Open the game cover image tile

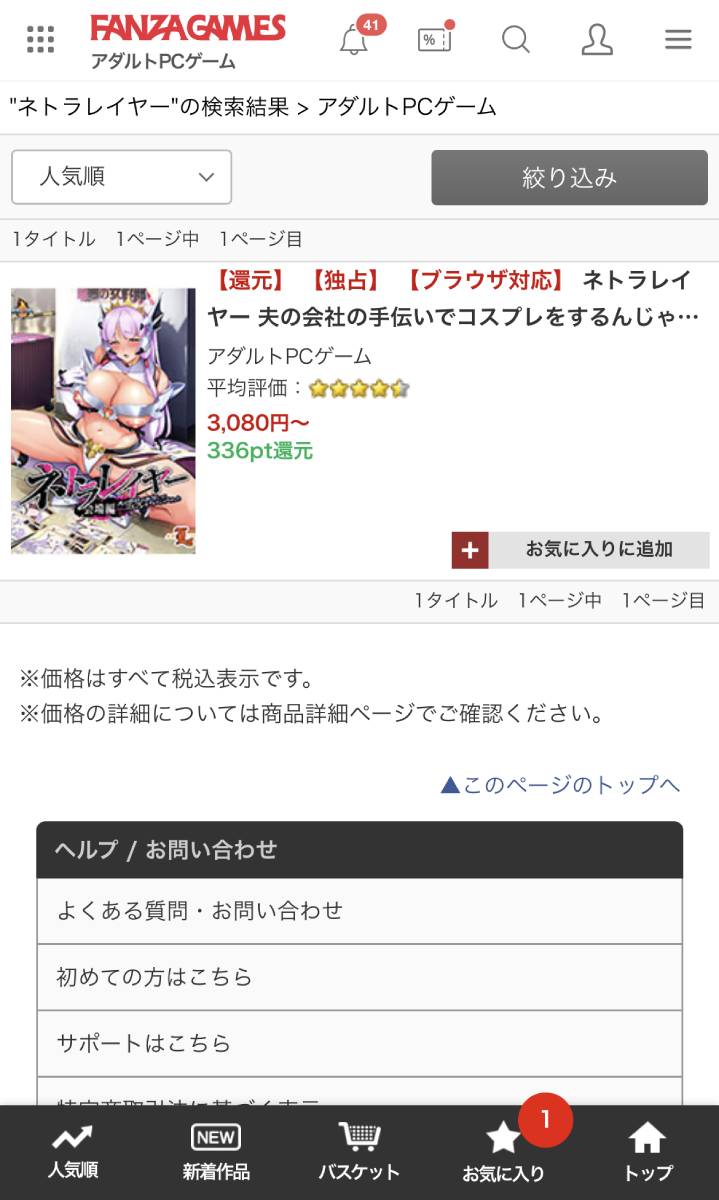[x=103, y=420]
